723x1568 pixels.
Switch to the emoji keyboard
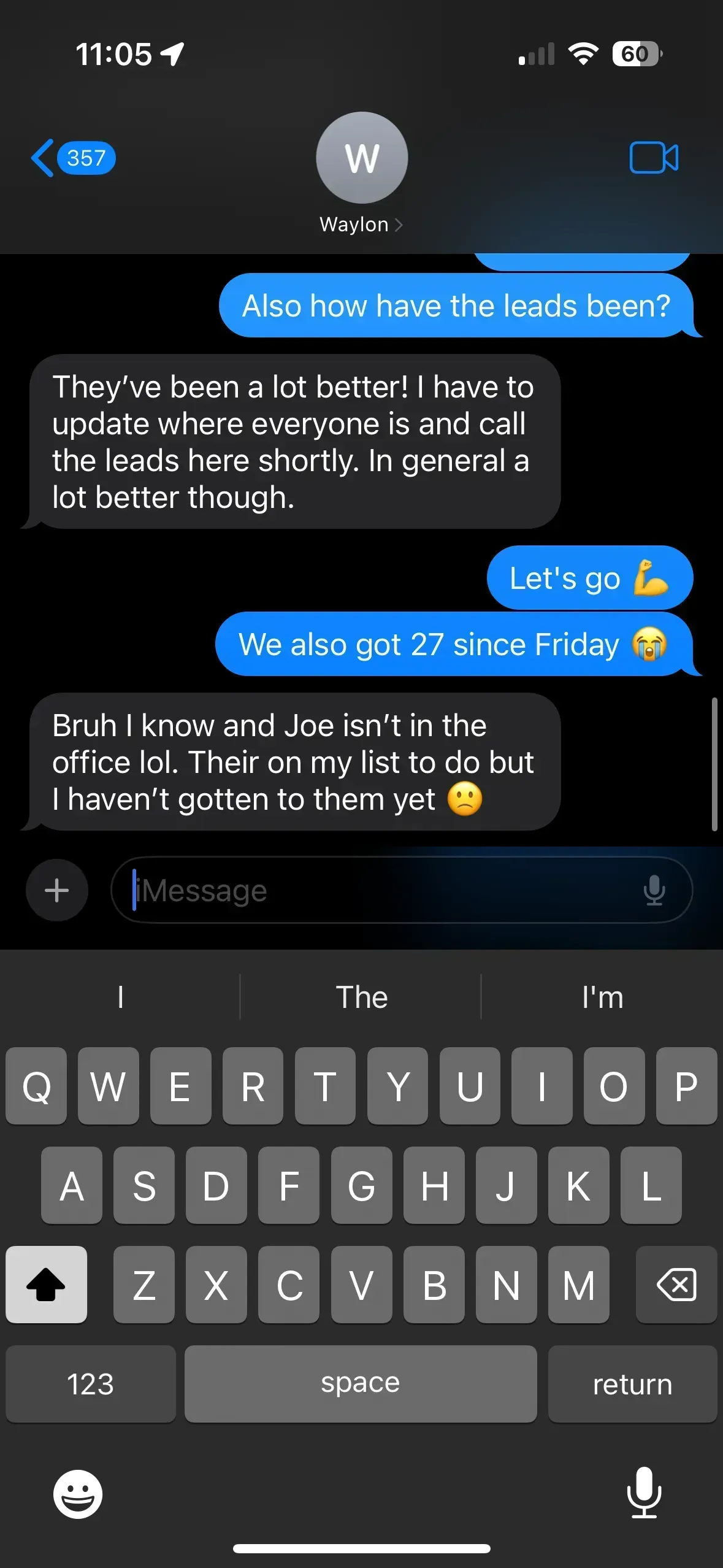pos(78,1494)
